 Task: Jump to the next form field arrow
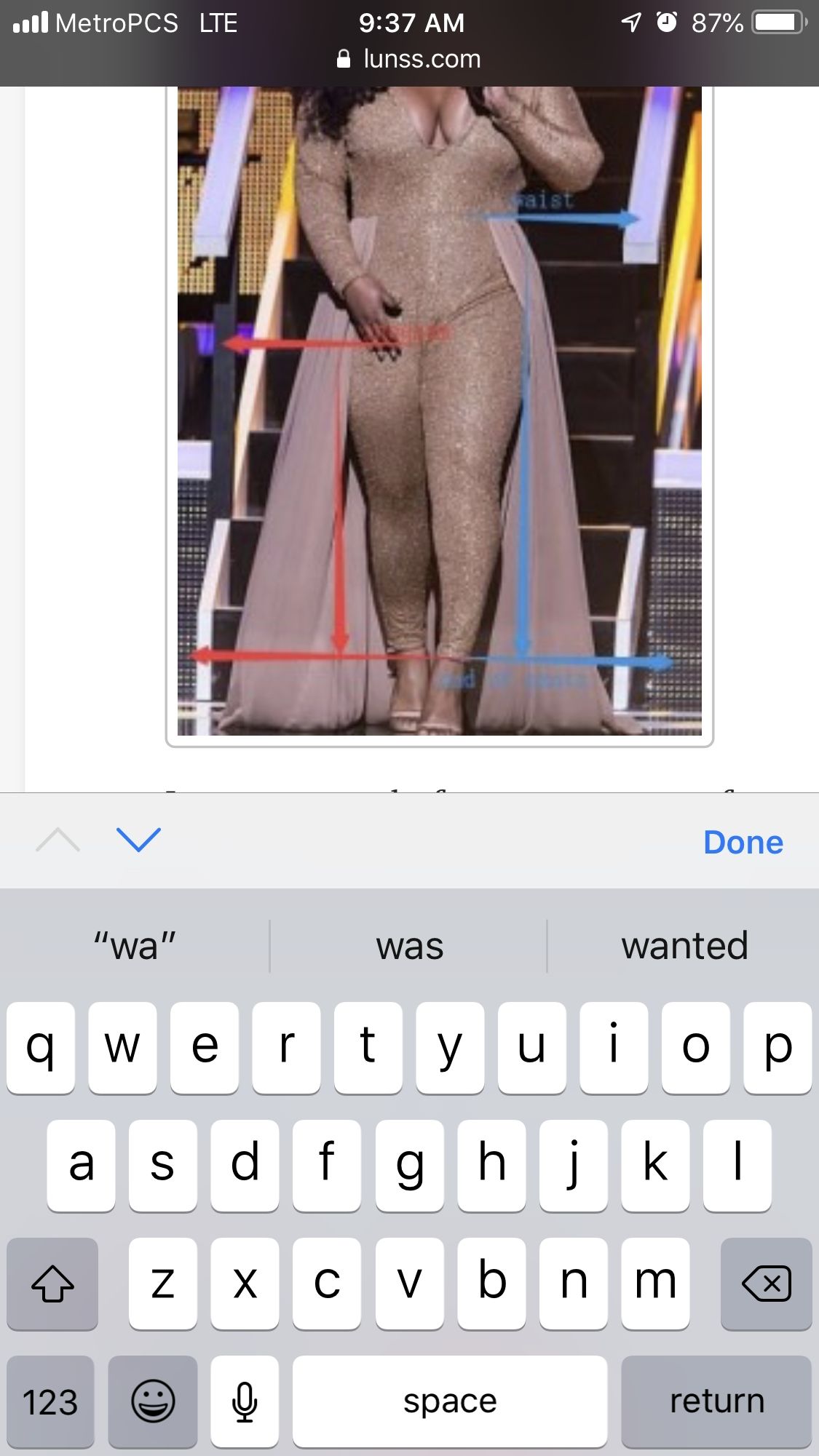tap(138, 840)
